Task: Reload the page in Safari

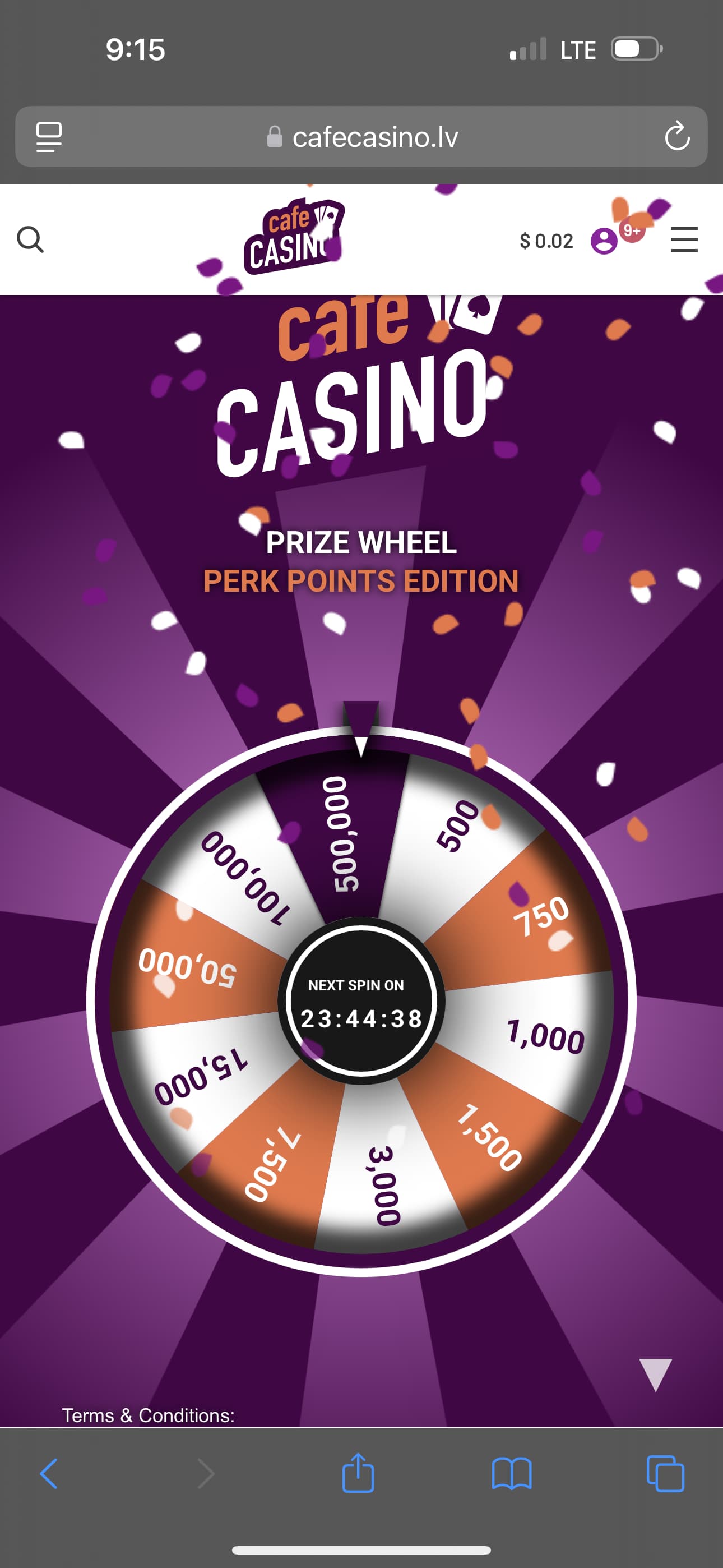Action: click(x=676, y=136)
